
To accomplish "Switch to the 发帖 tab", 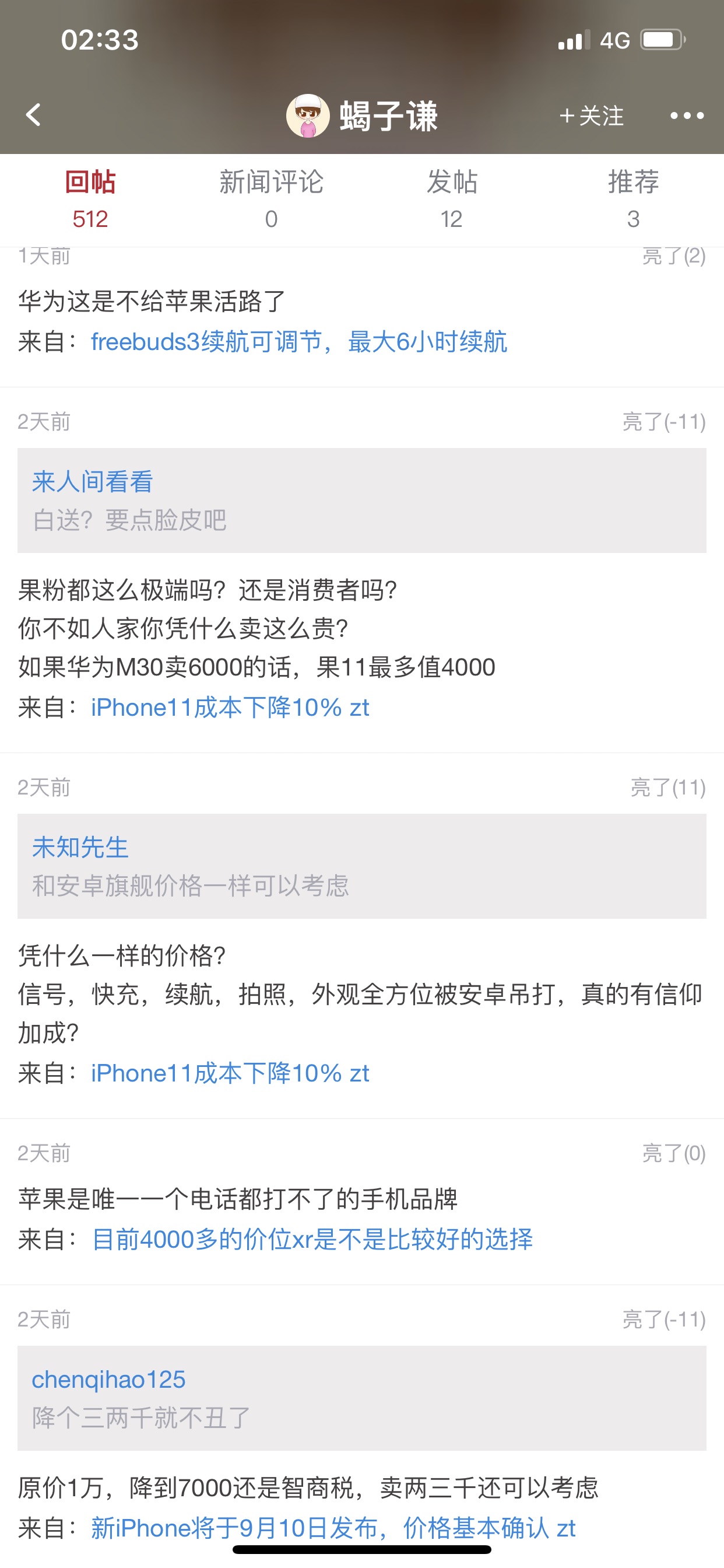I will coord(451,199).
